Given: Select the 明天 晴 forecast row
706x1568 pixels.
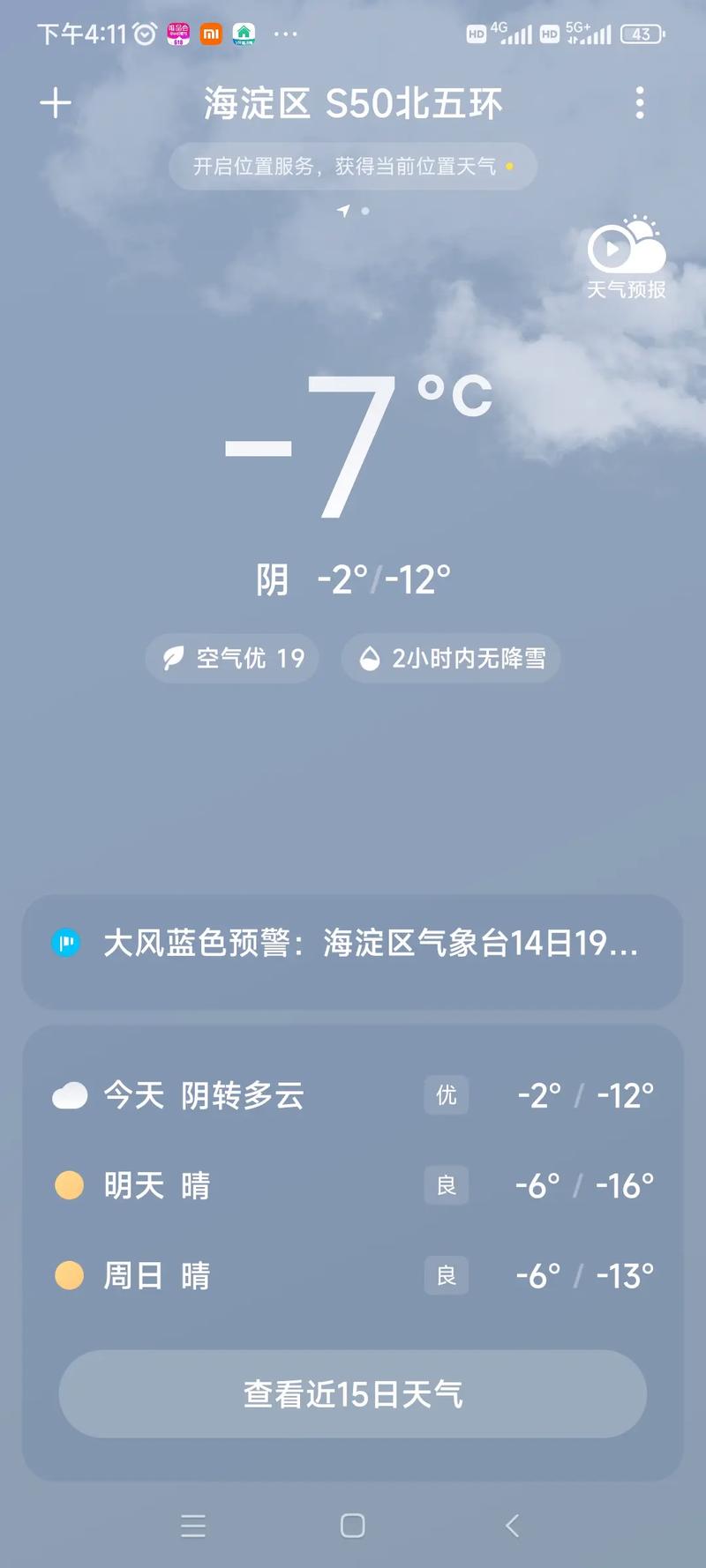Looking at the screenshot, I should tap(353, 1185).
